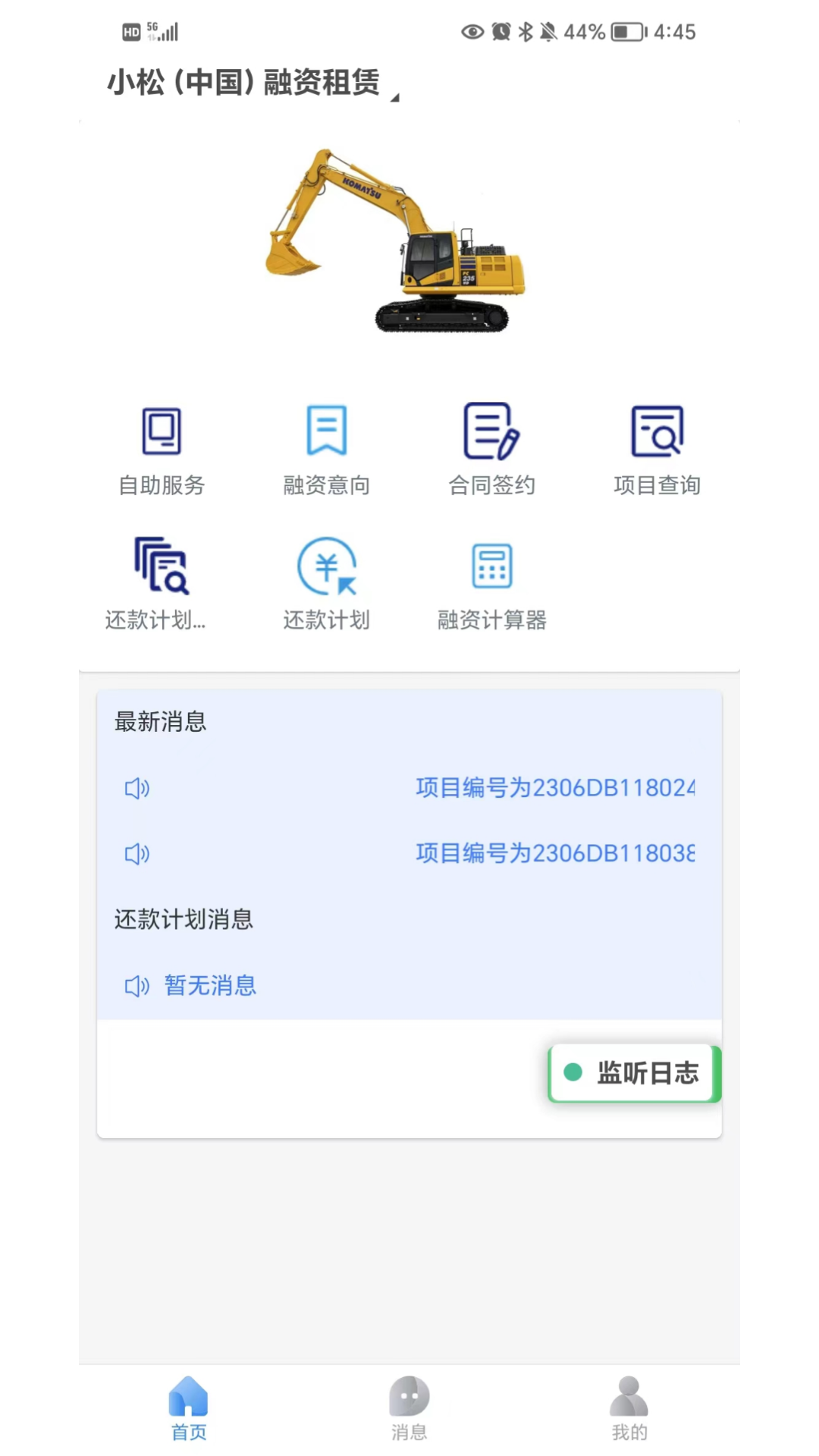Open message for project 2306DB118038
This screenshot has height=1456, width=819.
tap(554, 853)
